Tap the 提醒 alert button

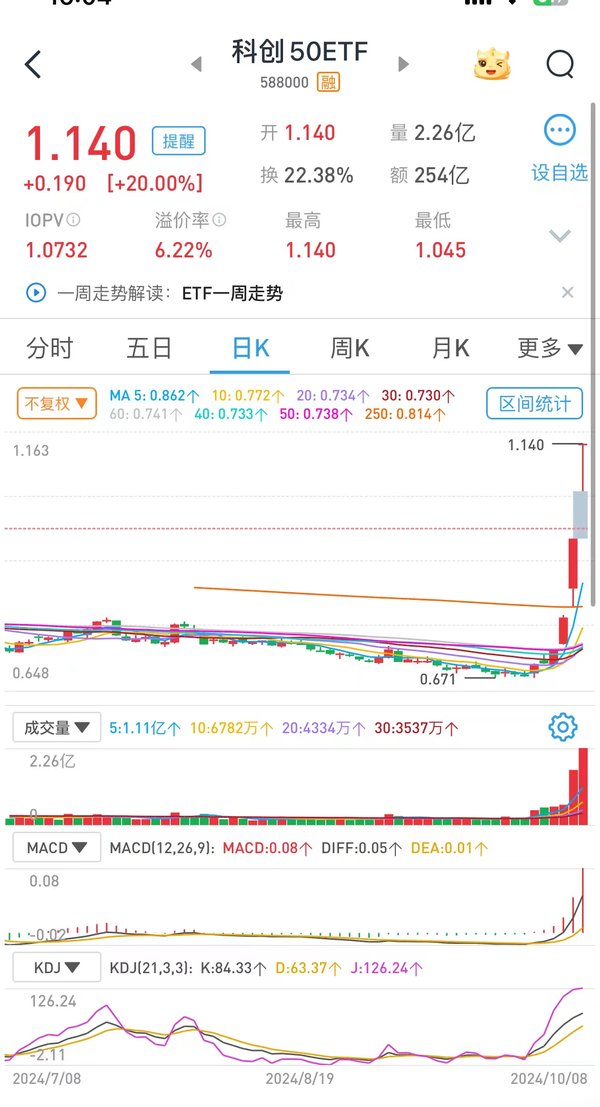[x=179, y=140]
